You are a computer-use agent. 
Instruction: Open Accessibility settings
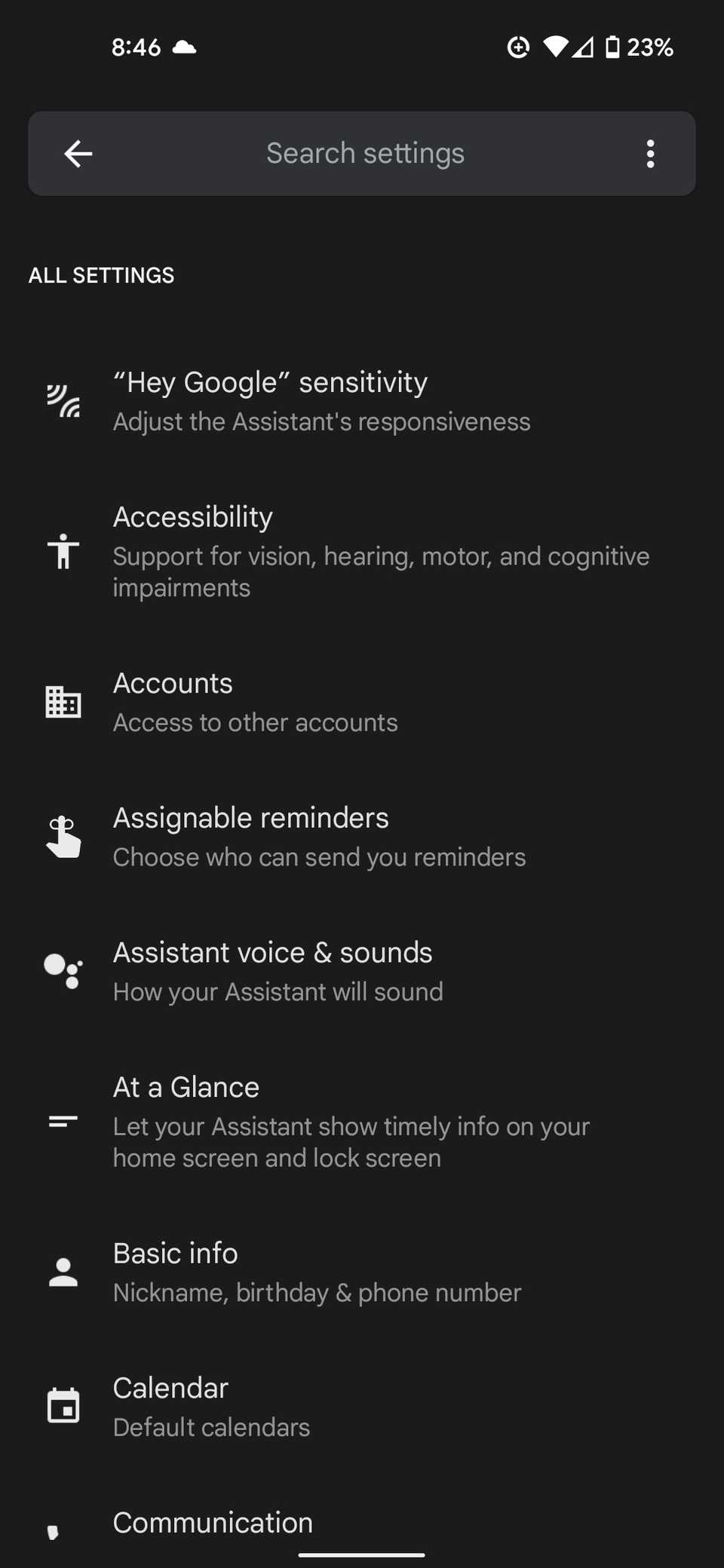click(x=362, y=550)
